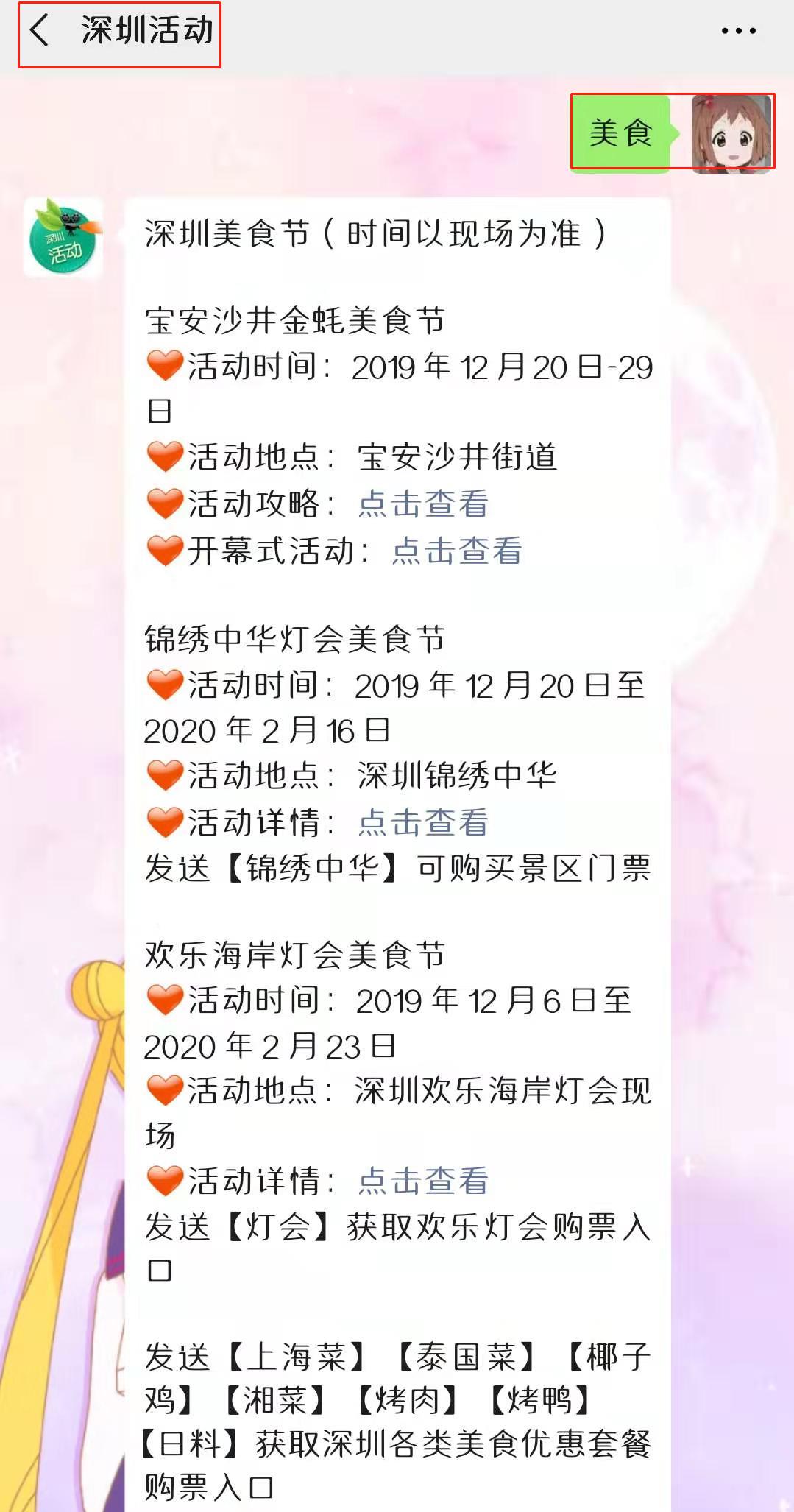Open 点击查看 link for 开幕式活动
The height and width of the screenshot is (1512, 794).
coord(456,551)
